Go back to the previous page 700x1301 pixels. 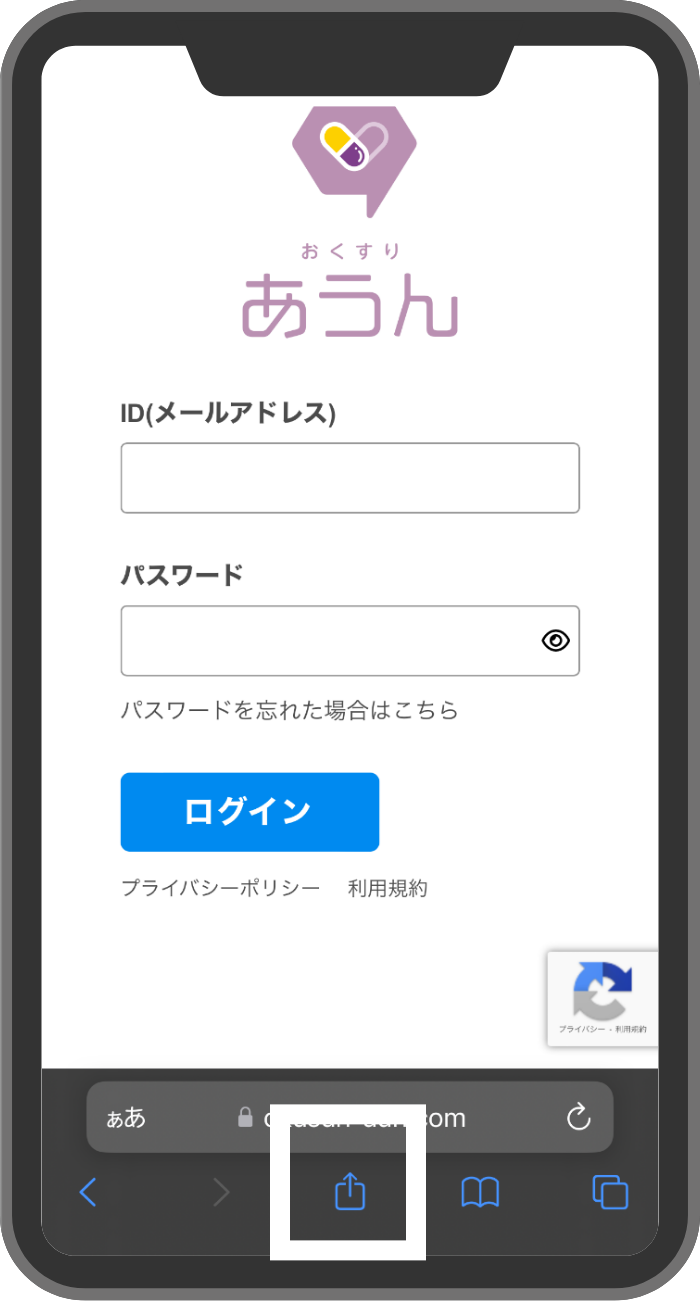tap(88, 1192)
